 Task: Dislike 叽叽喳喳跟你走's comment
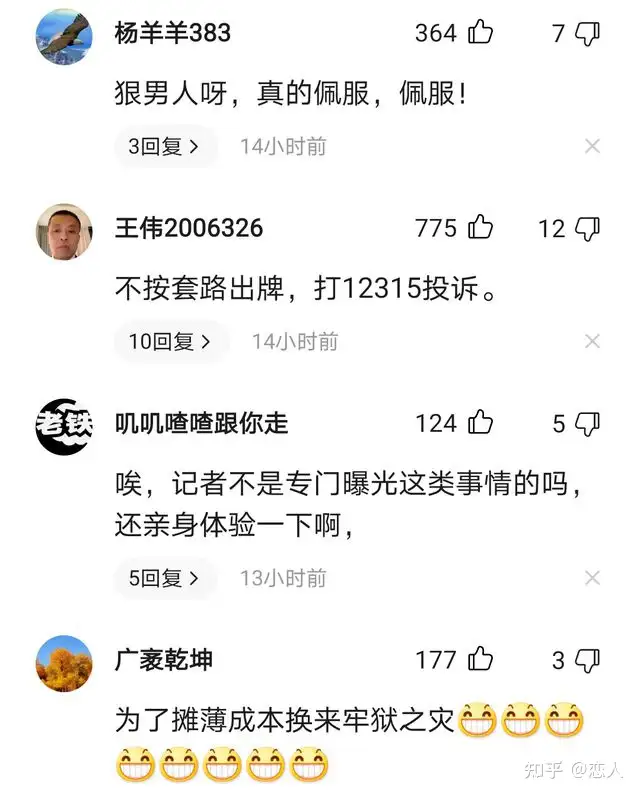pyautogui.click(x=588, y=424)
